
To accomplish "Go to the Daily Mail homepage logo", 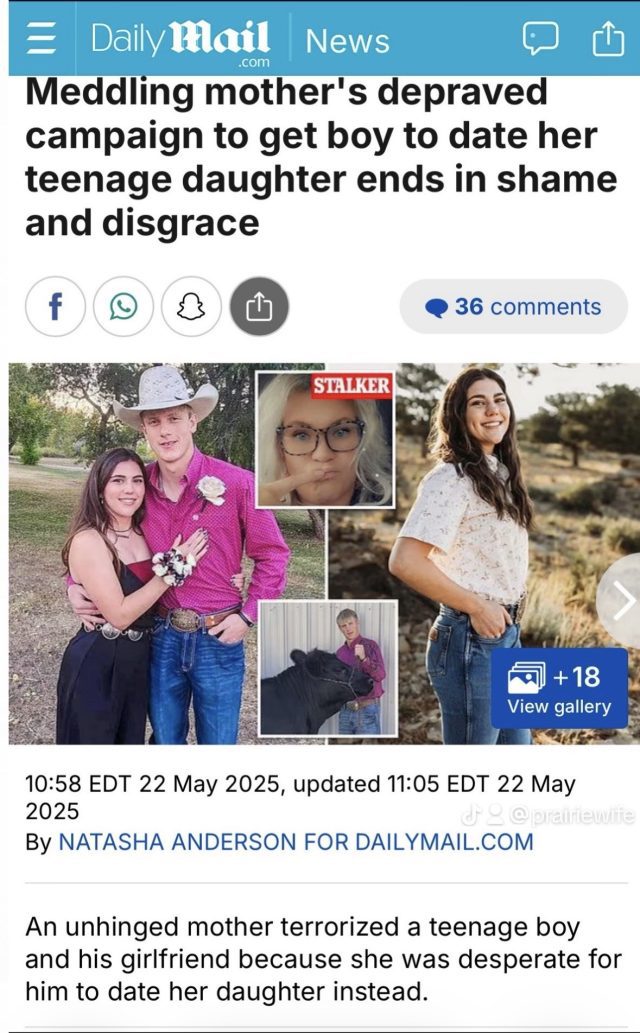I will 180,40.
